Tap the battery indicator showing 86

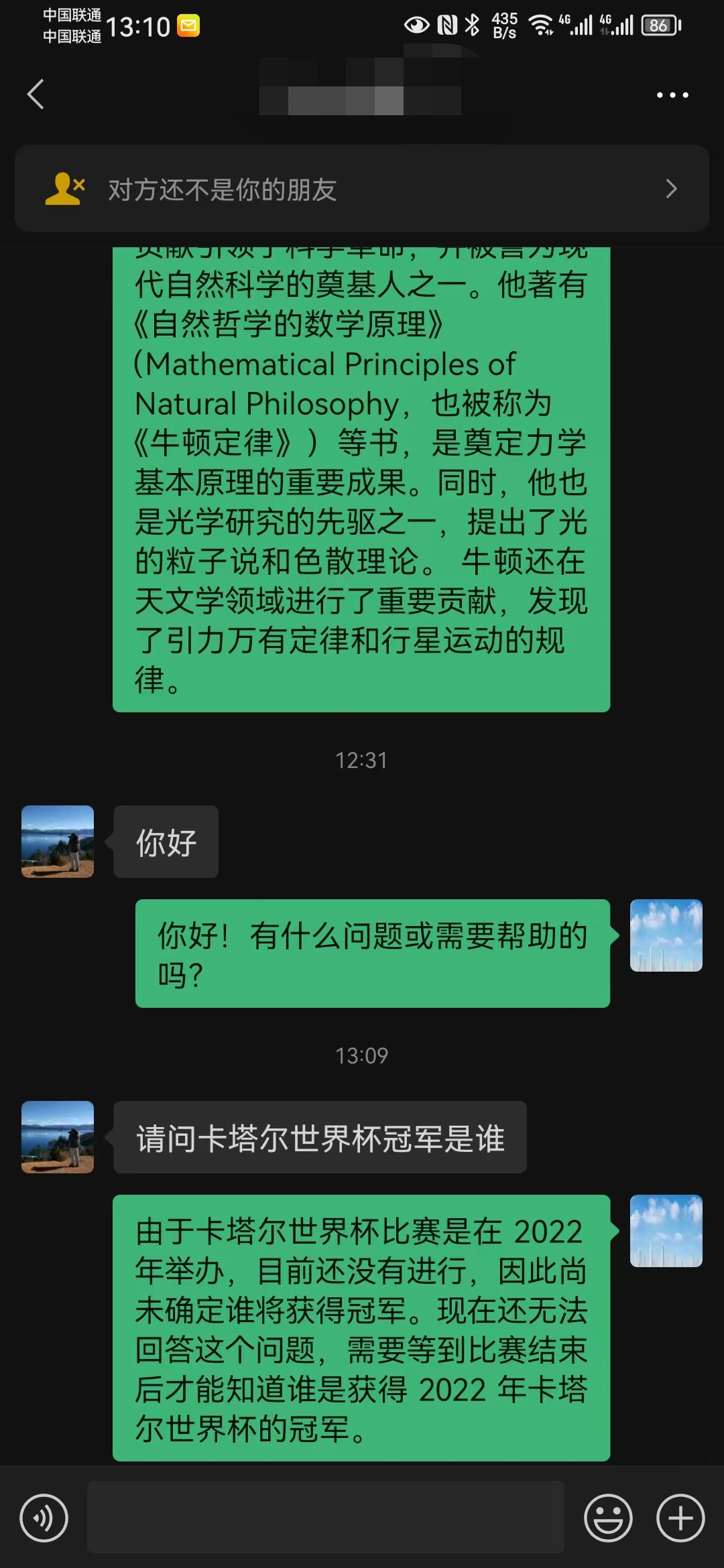pyautogui.click(x=658, y=25)
